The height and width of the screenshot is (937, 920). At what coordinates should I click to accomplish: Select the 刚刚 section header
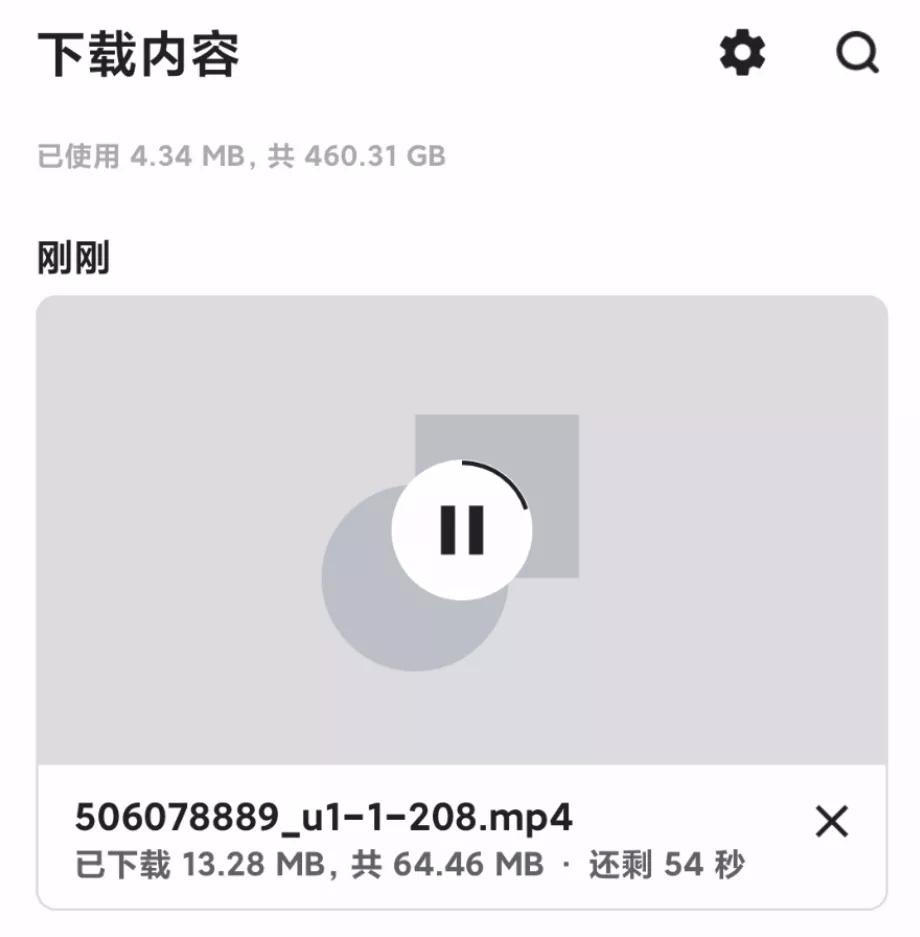70,253
